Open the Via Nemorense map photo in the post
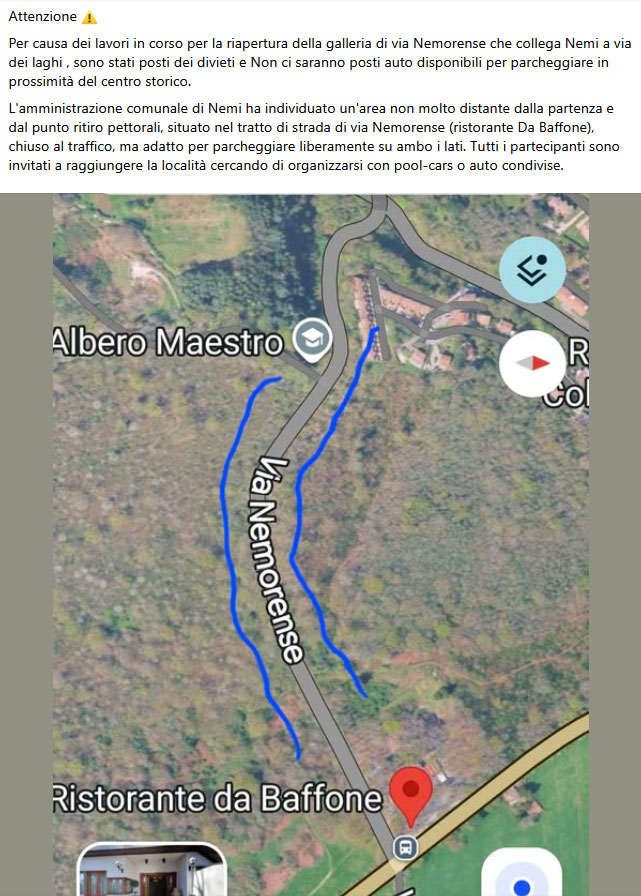This screenshot has width=641, height=896. pos(320,540)
